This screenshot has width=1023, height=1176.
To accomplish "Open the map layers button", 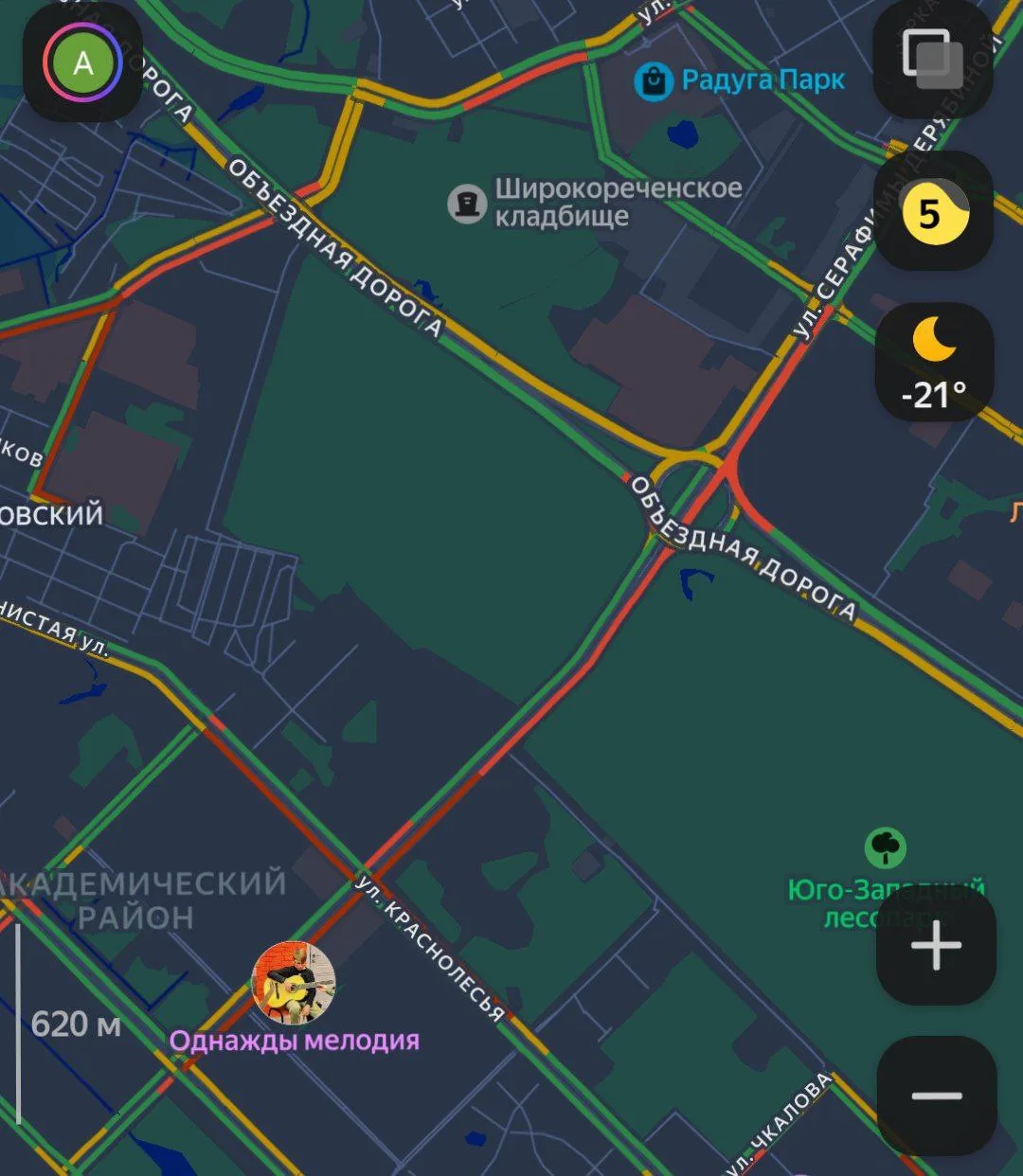I will point(932,59).
